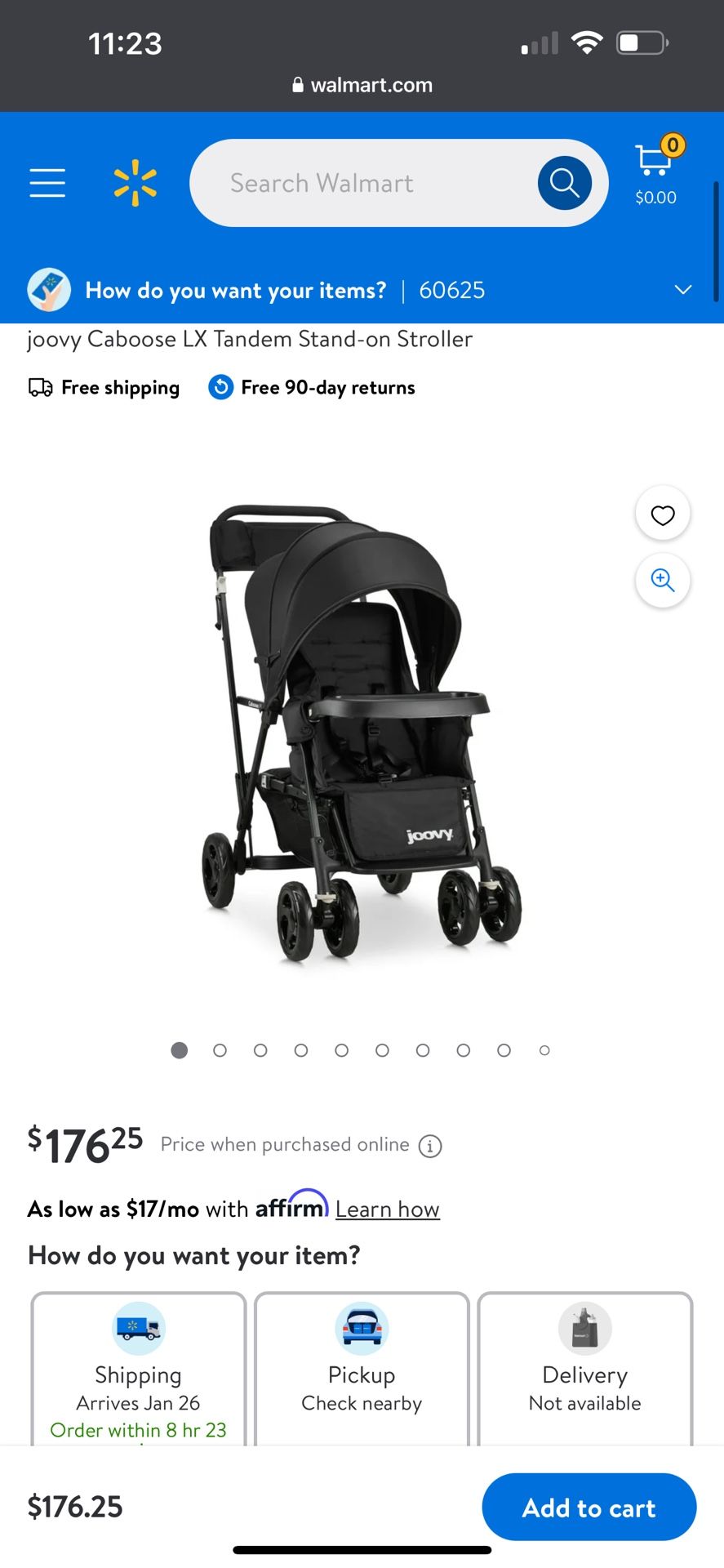Open the Affirm 'Learn how' link
This screenshot has height=1568, width=724.
tap(388, 1209)
